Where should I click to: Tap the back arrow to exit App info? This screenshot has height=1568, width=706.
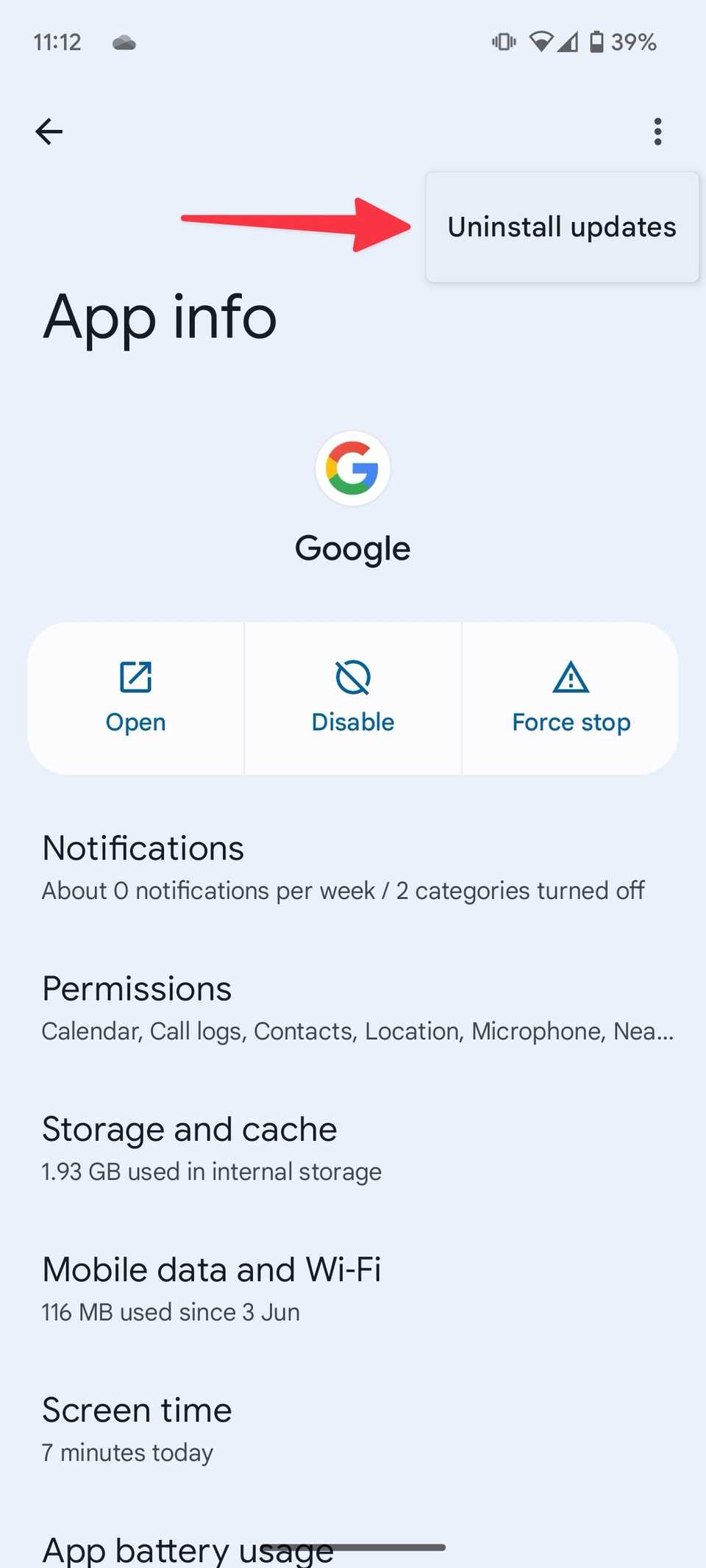[x=49, y=131]
